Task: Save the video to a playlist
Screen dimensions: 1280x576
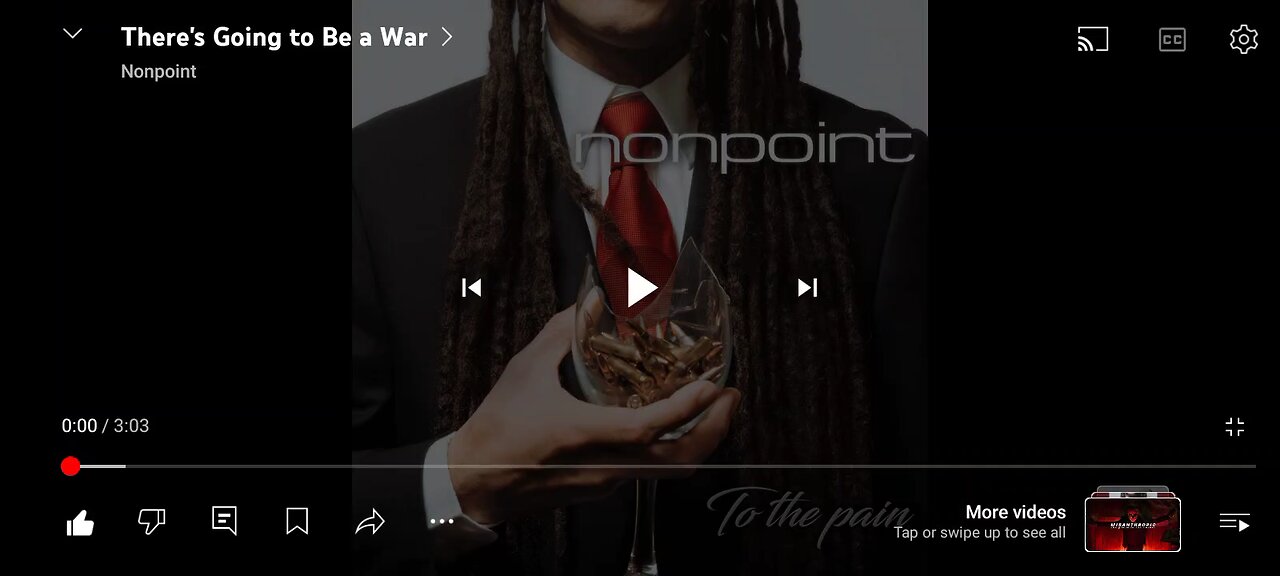Action: (297, 521)
